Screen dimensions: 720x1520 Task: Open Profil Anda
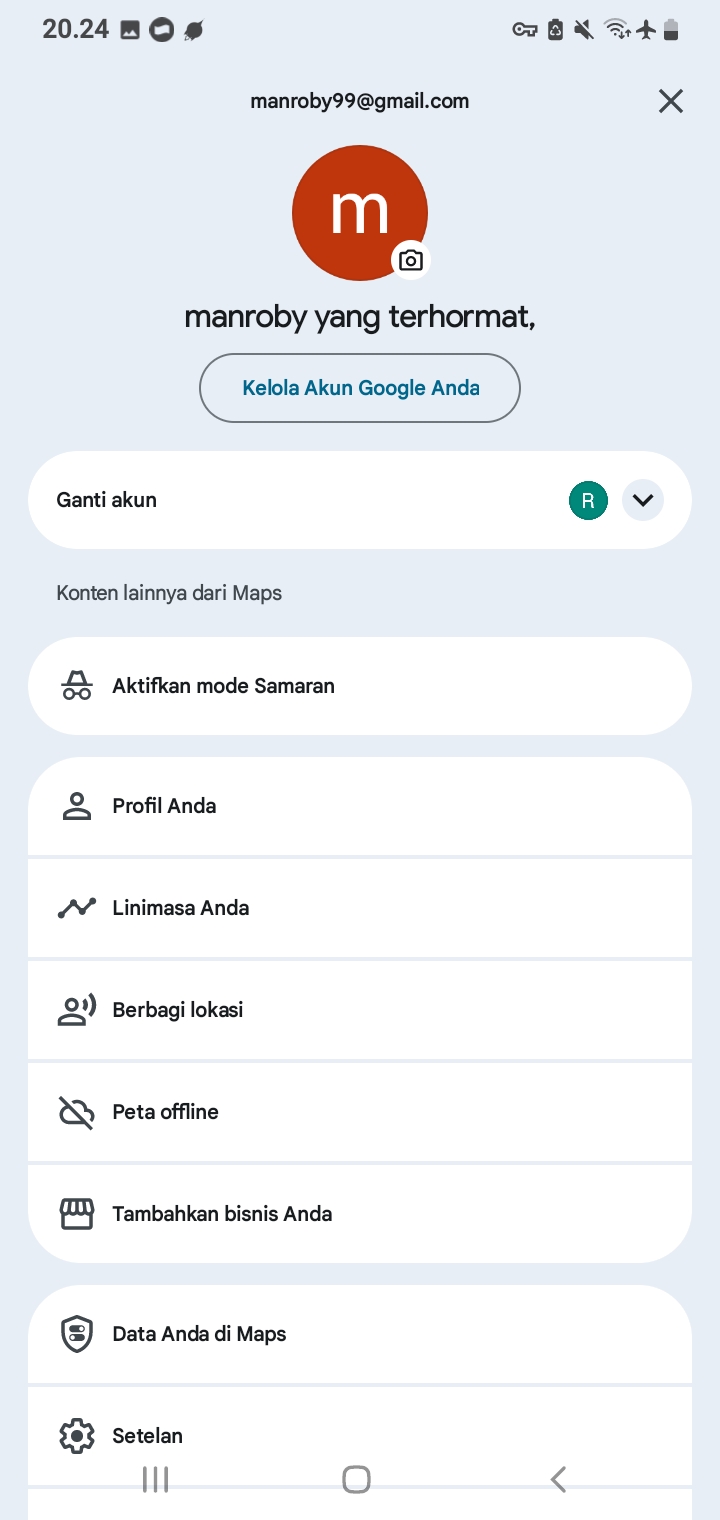(360, 806)
